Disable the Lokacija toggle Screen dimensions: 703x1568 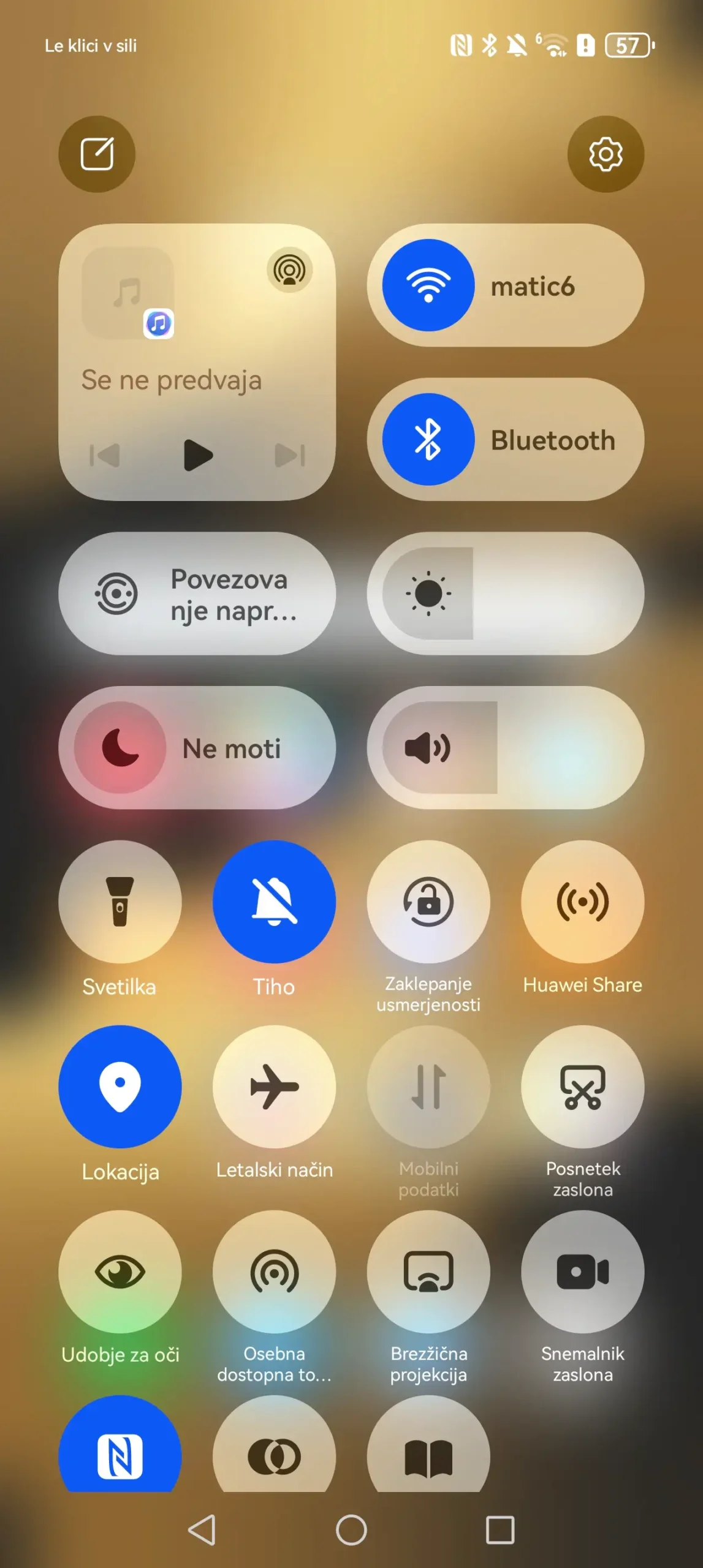120,1087
